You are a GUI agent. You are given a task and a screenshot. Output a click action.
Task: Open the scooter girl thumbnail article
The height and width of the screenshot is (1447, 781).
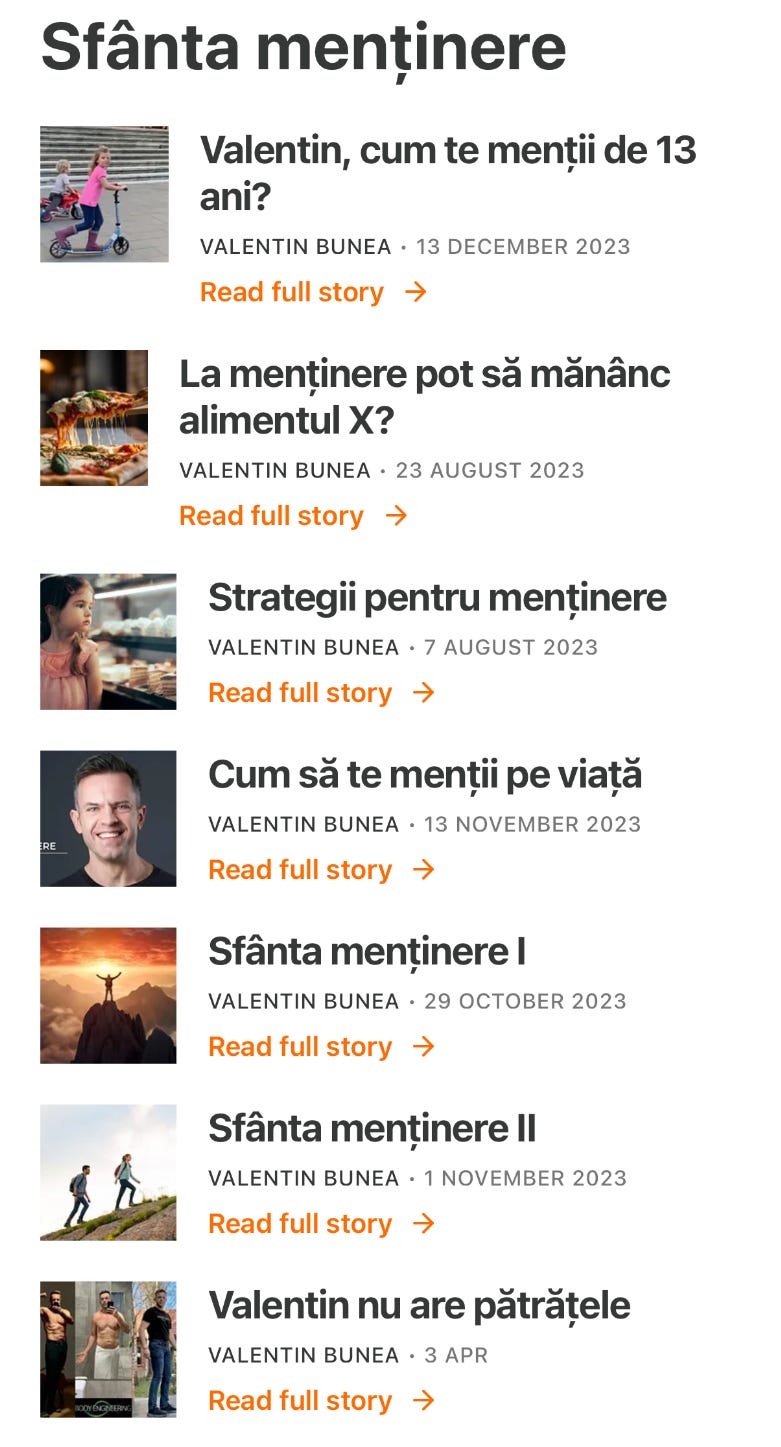point(104,194)
